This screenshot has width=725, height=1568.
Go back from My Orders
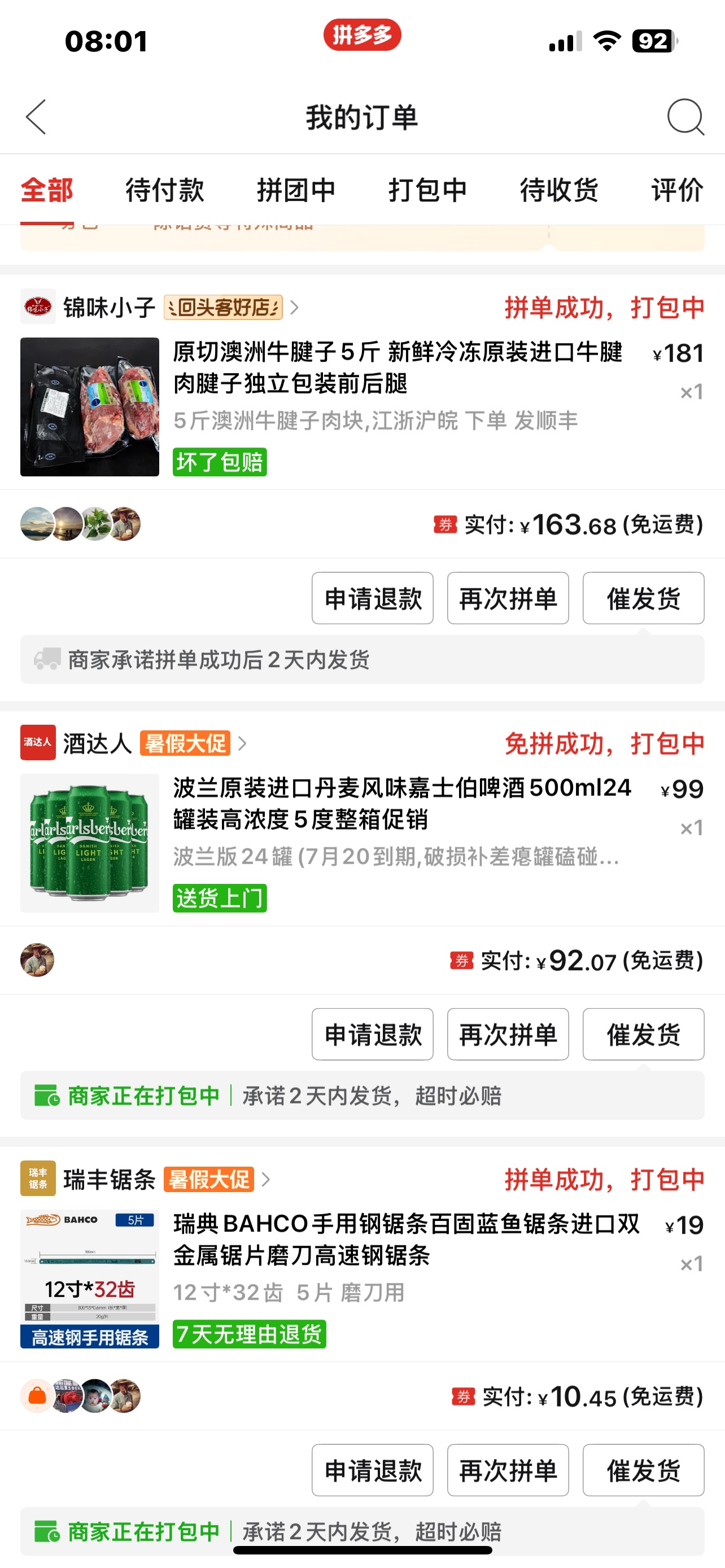coord(36,117)
